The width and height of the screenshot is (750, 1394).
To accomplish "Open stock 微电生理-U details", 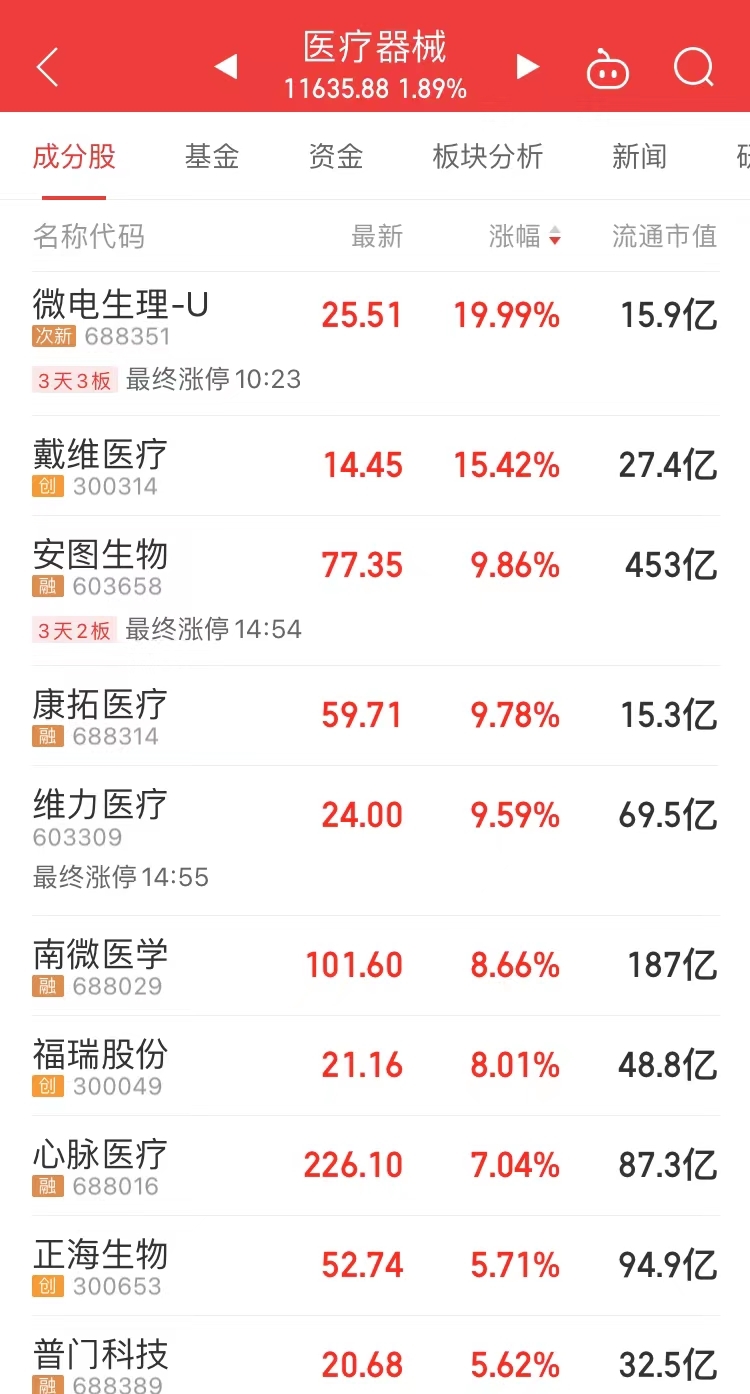I will (x=375, y=340).
